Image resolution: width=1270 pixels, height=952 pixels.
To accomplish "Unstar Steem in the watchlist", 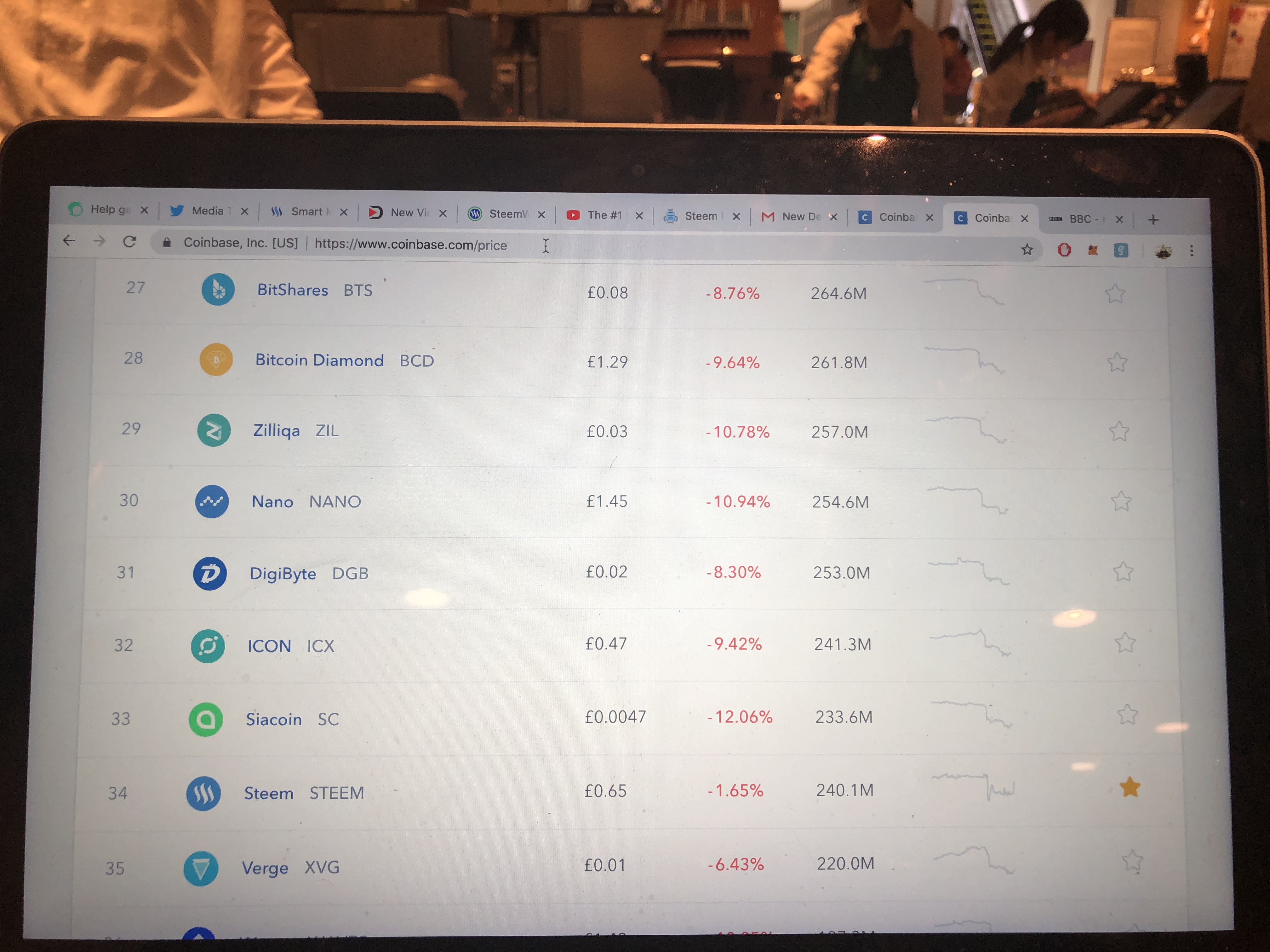I will tap(1129, 787).
